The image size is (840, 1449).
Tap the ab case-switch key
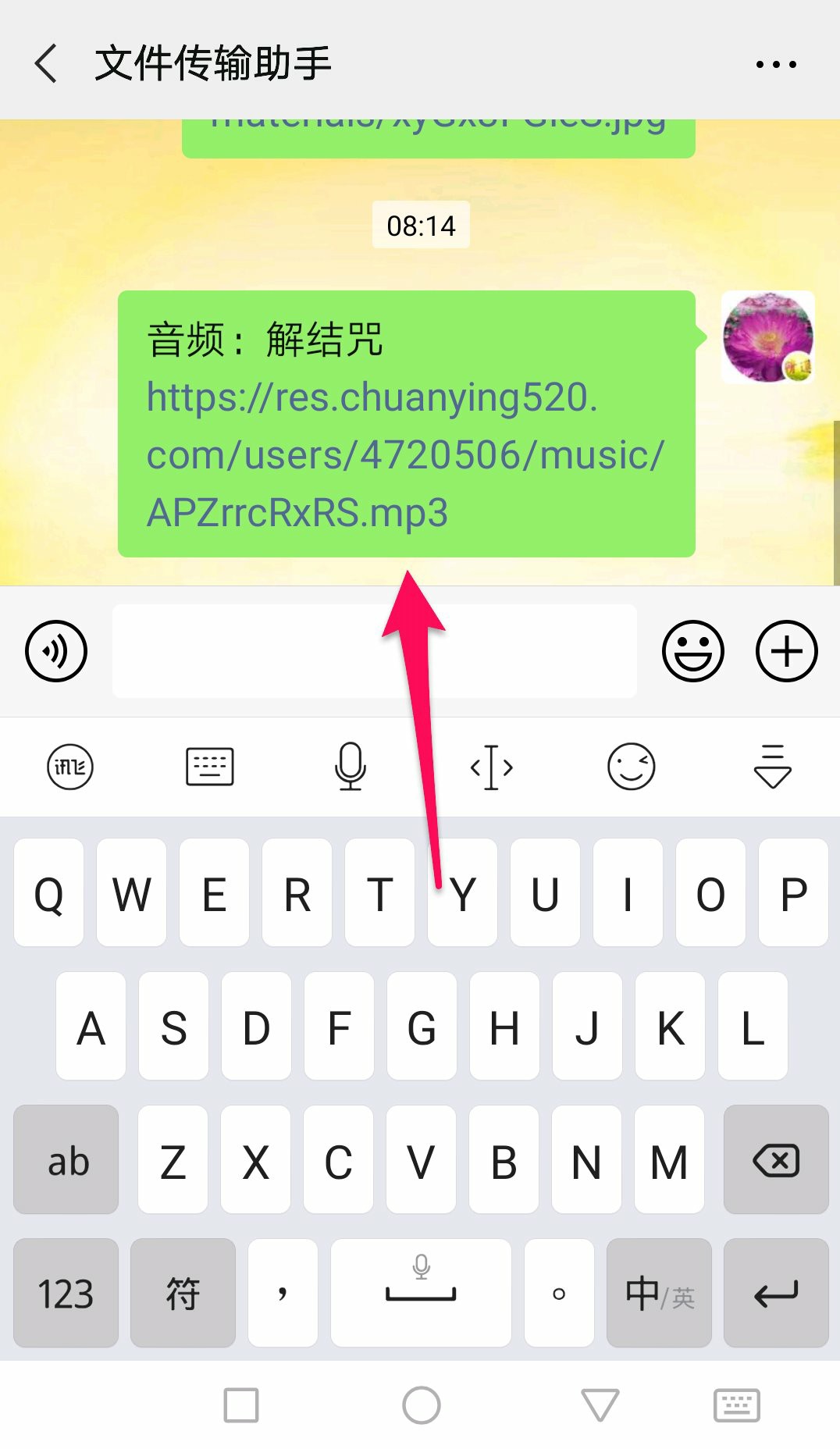(66, 1160)
